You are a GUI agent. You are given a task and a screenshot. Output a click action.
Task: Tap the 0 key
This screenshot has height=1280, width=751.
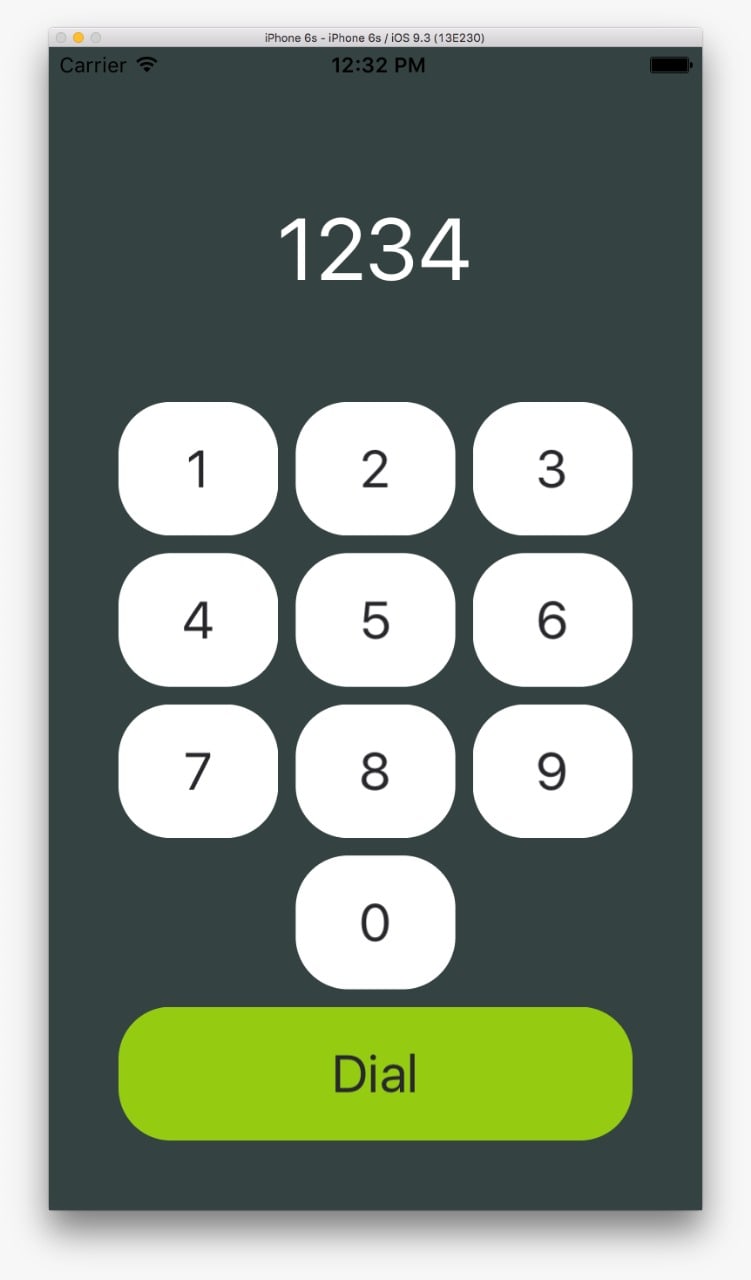click(375, 922)
